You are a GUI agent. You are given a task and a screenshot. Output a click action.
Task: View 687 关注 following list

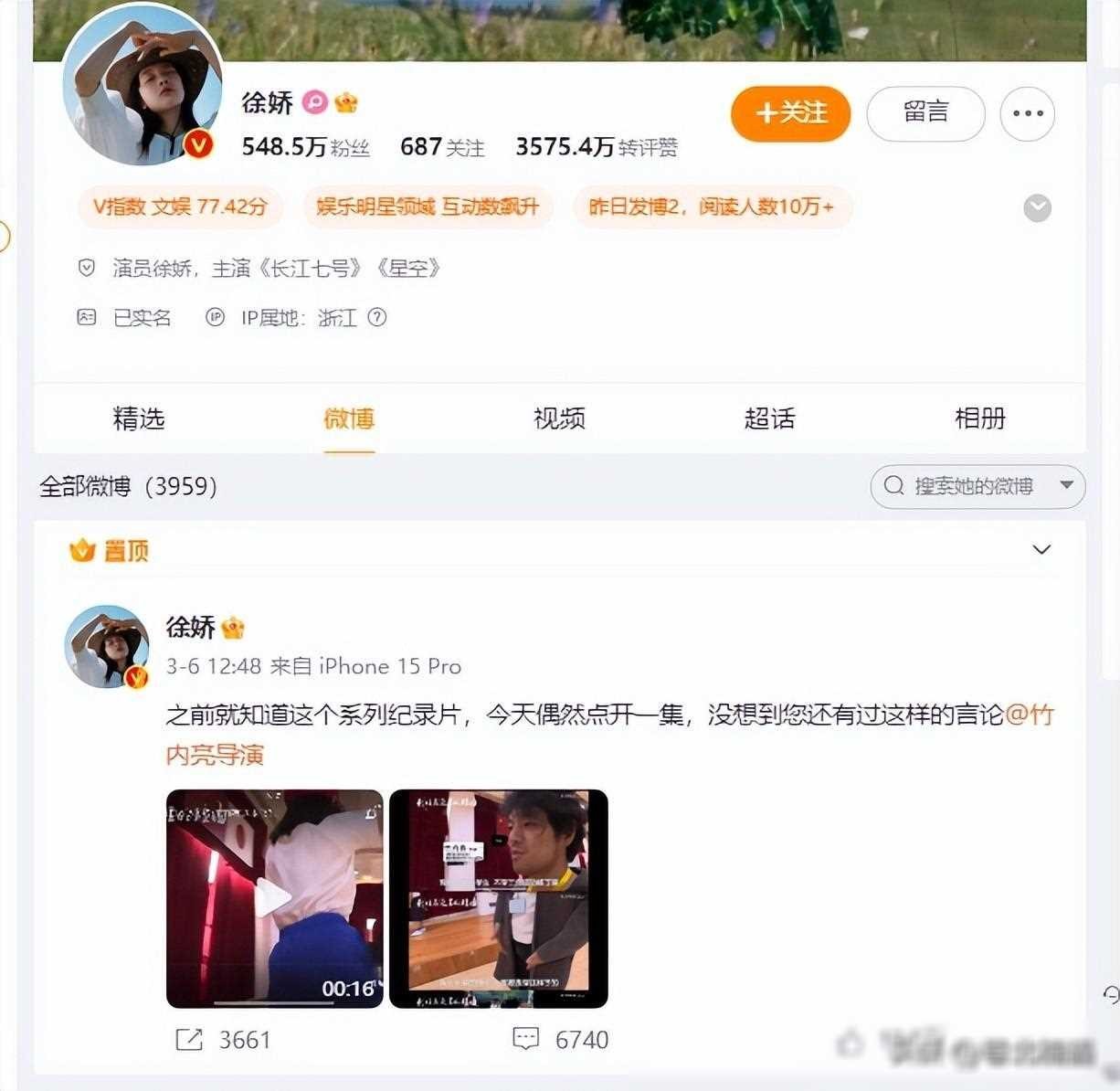point(442,147)
